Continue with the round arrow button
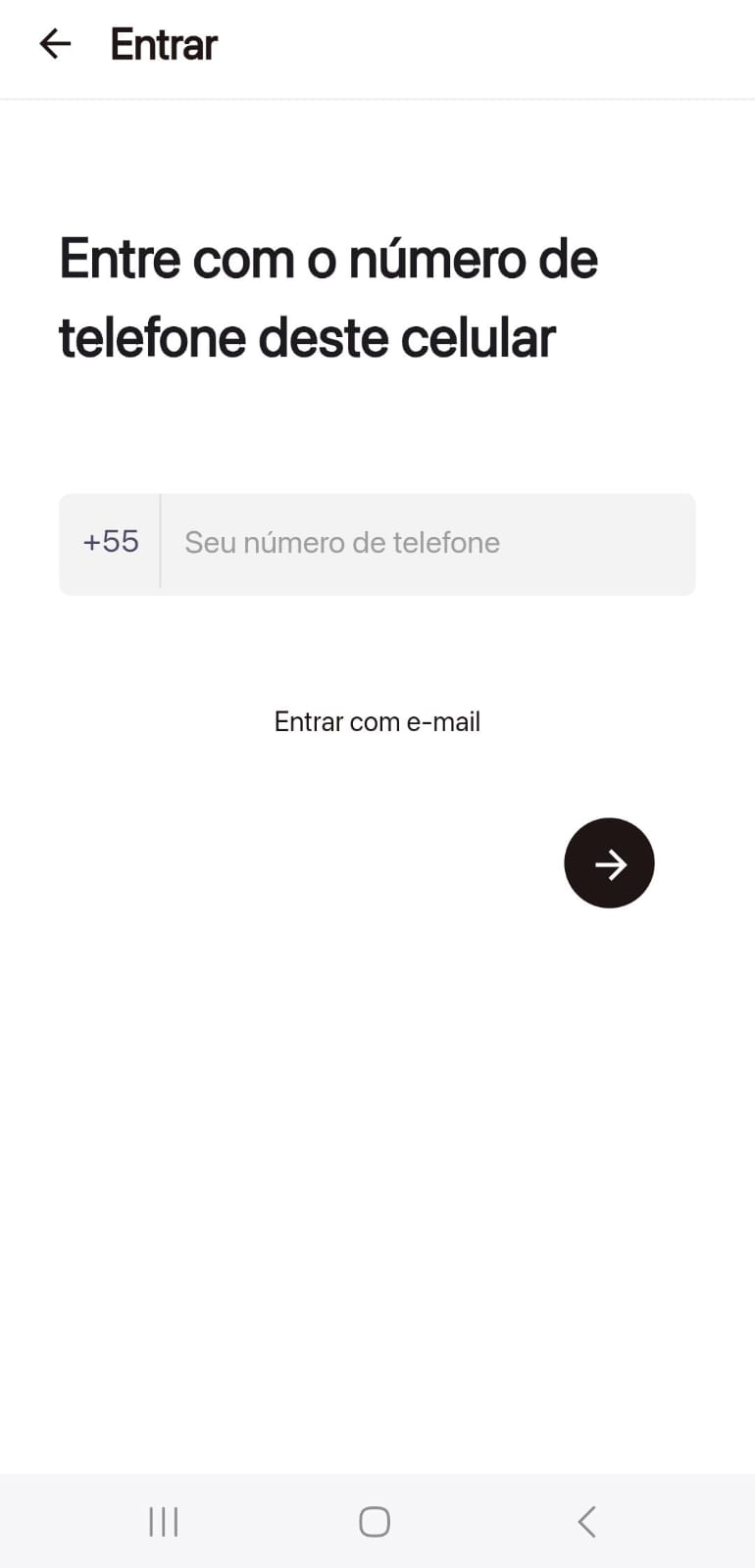The height and width of the screenshot is (1568, 755). coord(609,863)
